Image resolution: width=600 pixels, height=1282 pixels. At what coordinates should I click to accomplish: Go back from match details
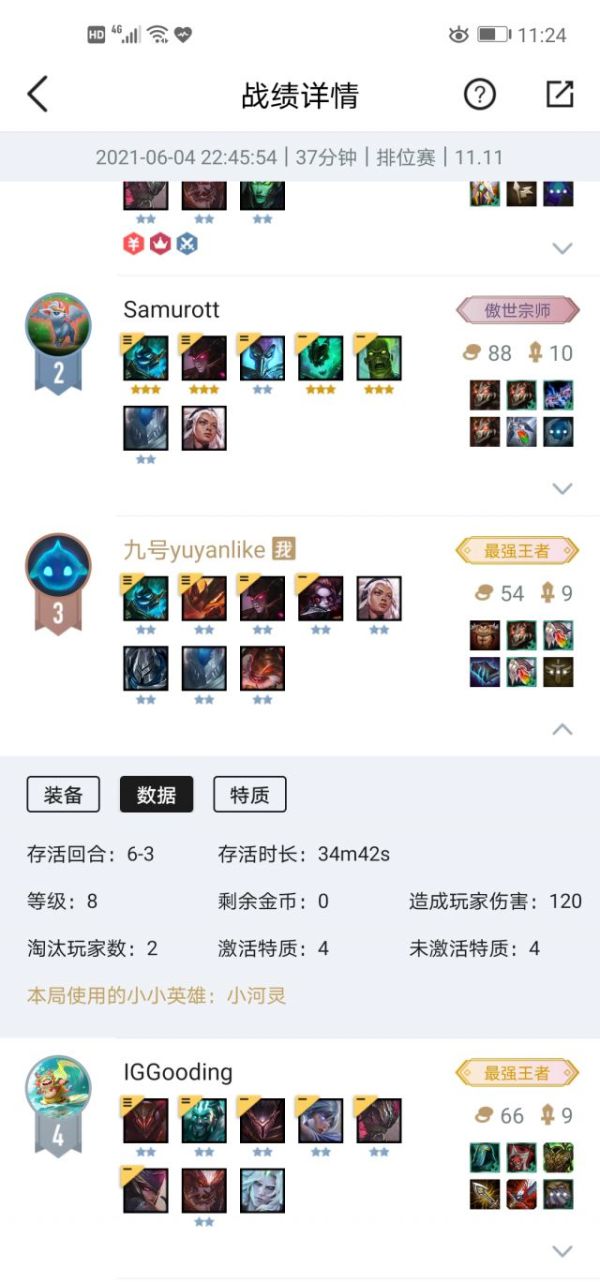(x=38, y=94)
